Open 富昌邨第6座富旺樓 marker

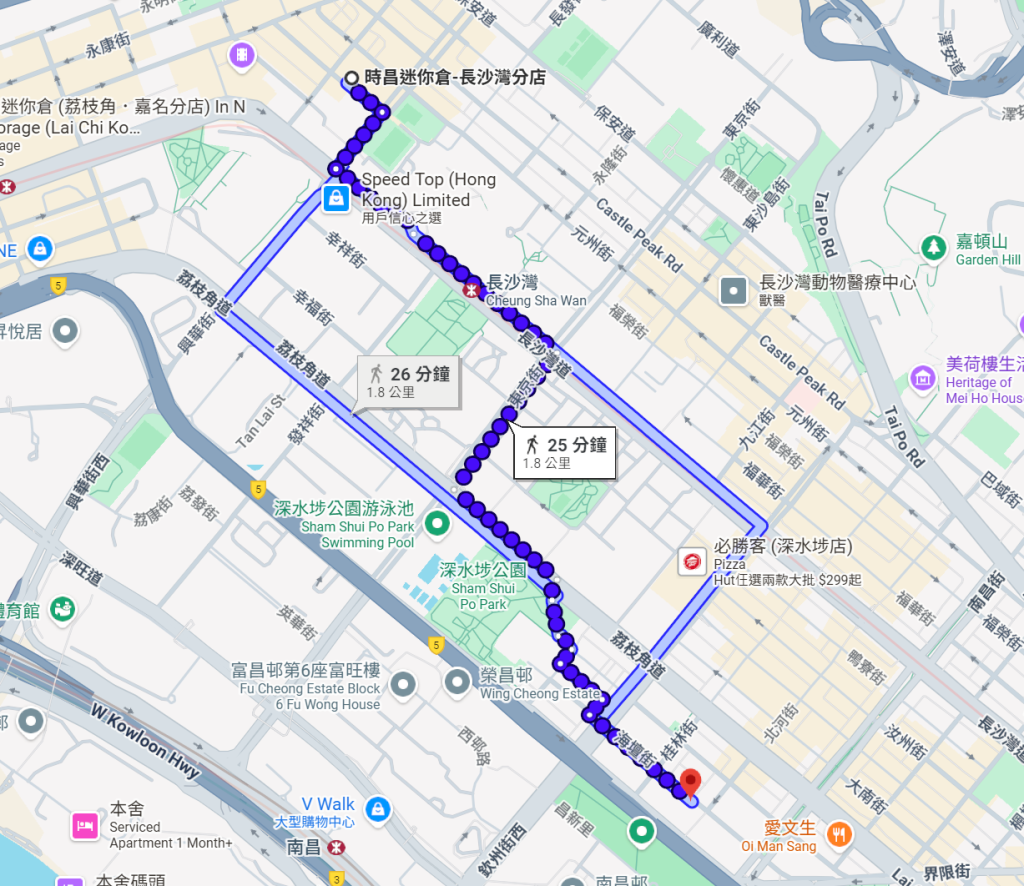coord(403,685)
